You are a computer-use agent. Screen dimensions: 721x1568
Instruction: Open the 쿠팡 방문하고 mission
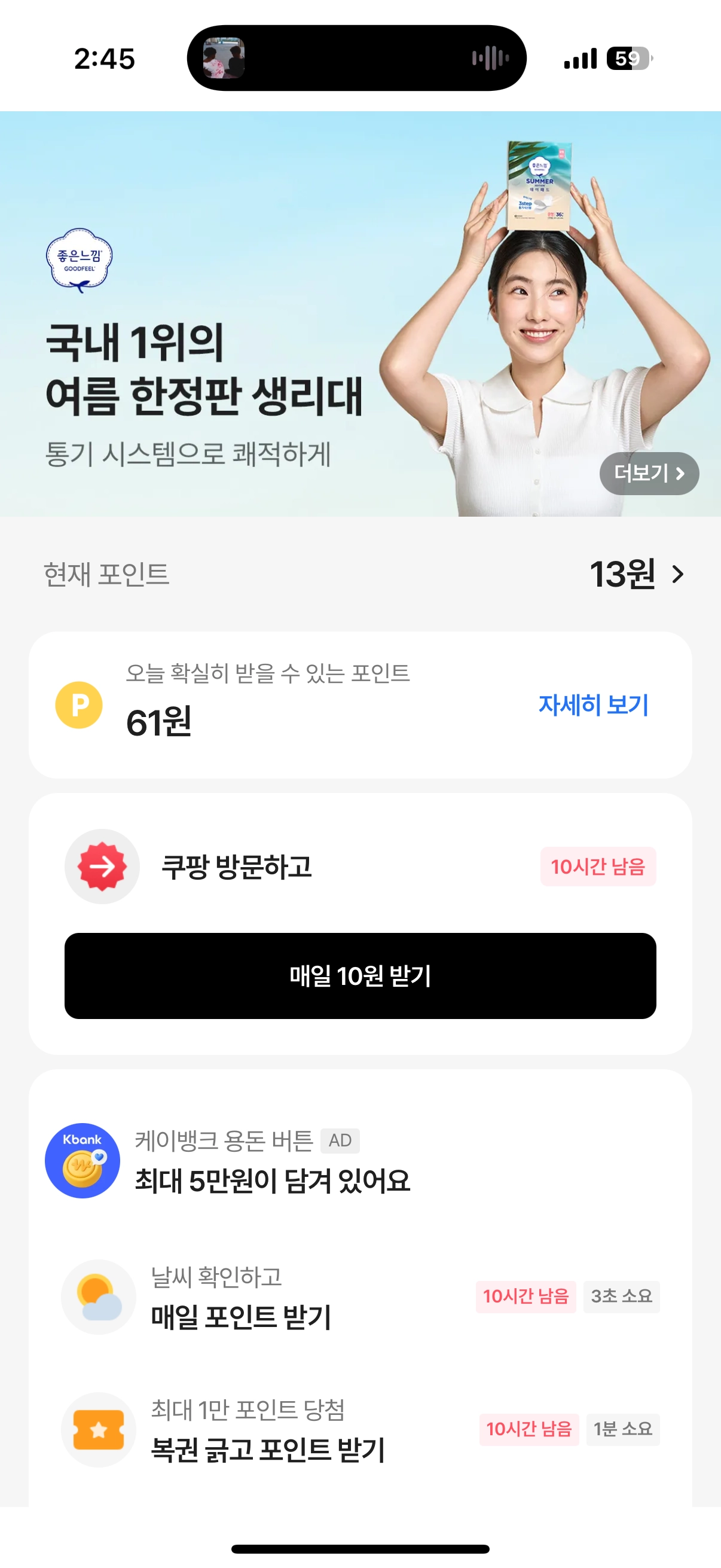tap(236, 866)
